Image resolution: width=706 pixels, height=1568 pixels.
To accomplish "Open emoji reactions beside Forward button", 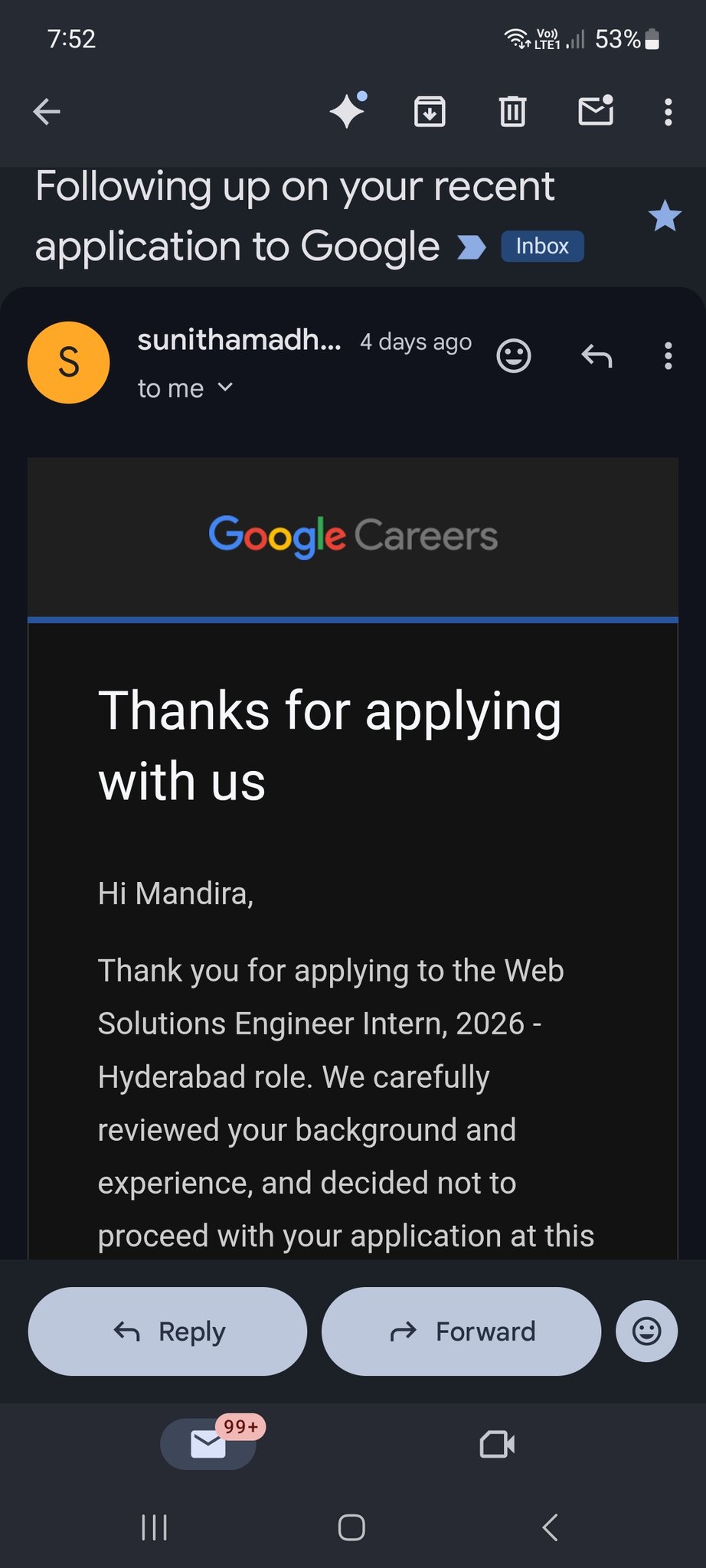I will [647, 1331].
